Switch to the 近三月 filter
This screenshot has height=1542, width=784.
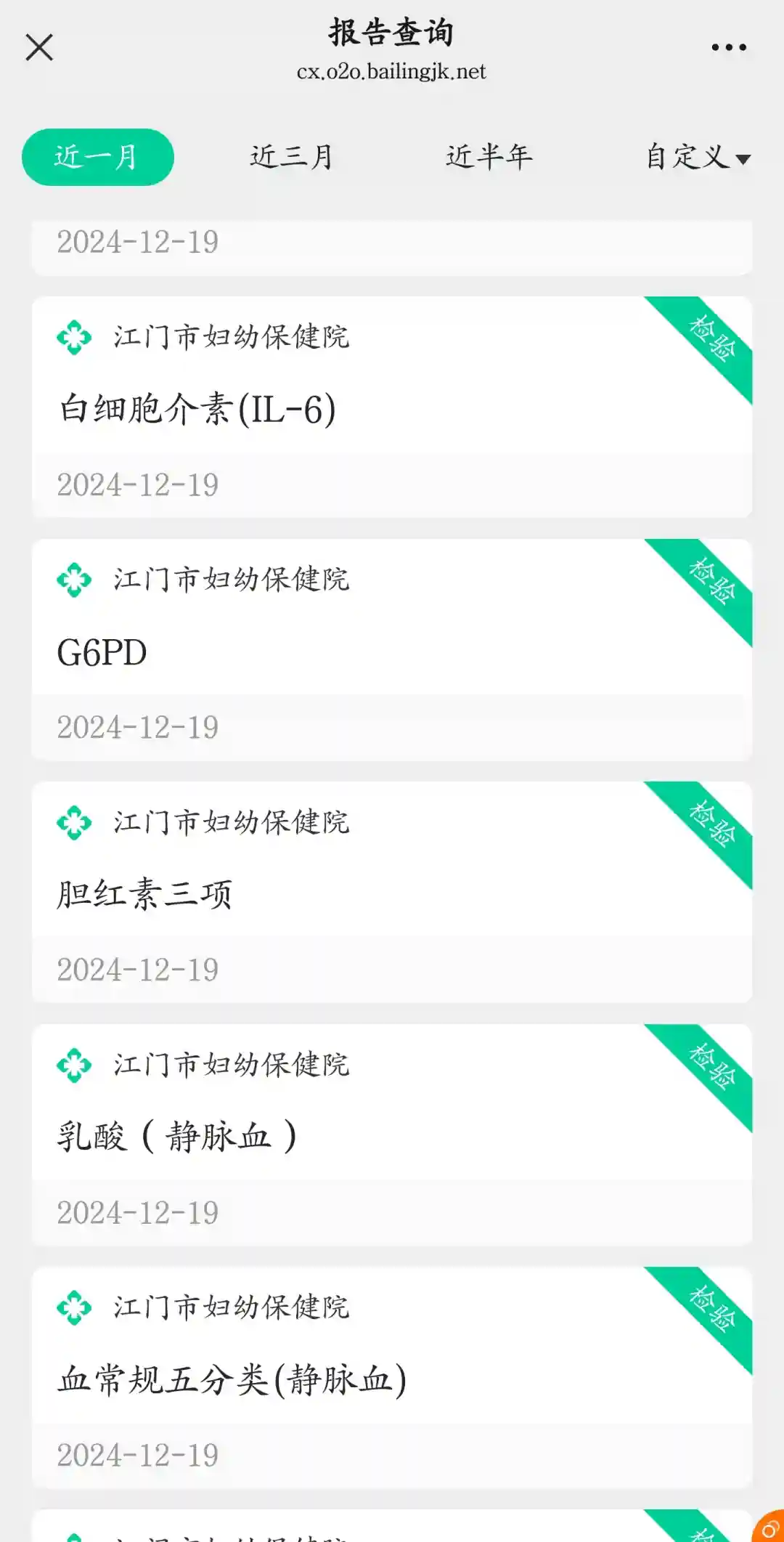(x=292, y=157)
